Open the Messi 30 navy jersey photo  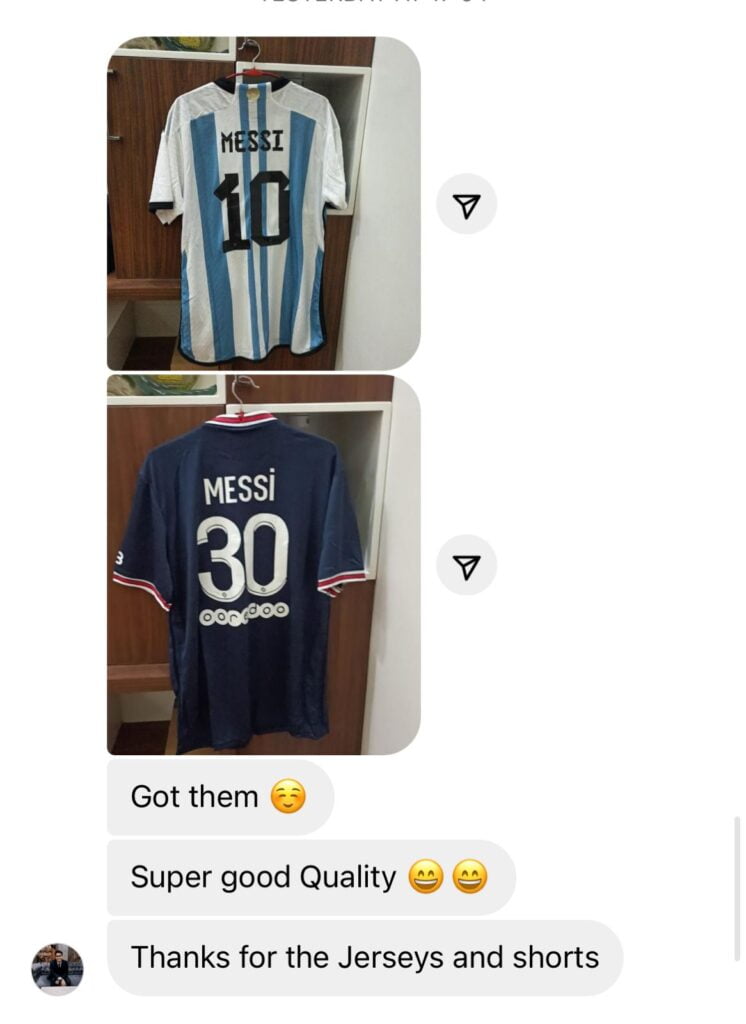[x=263, y=565]
